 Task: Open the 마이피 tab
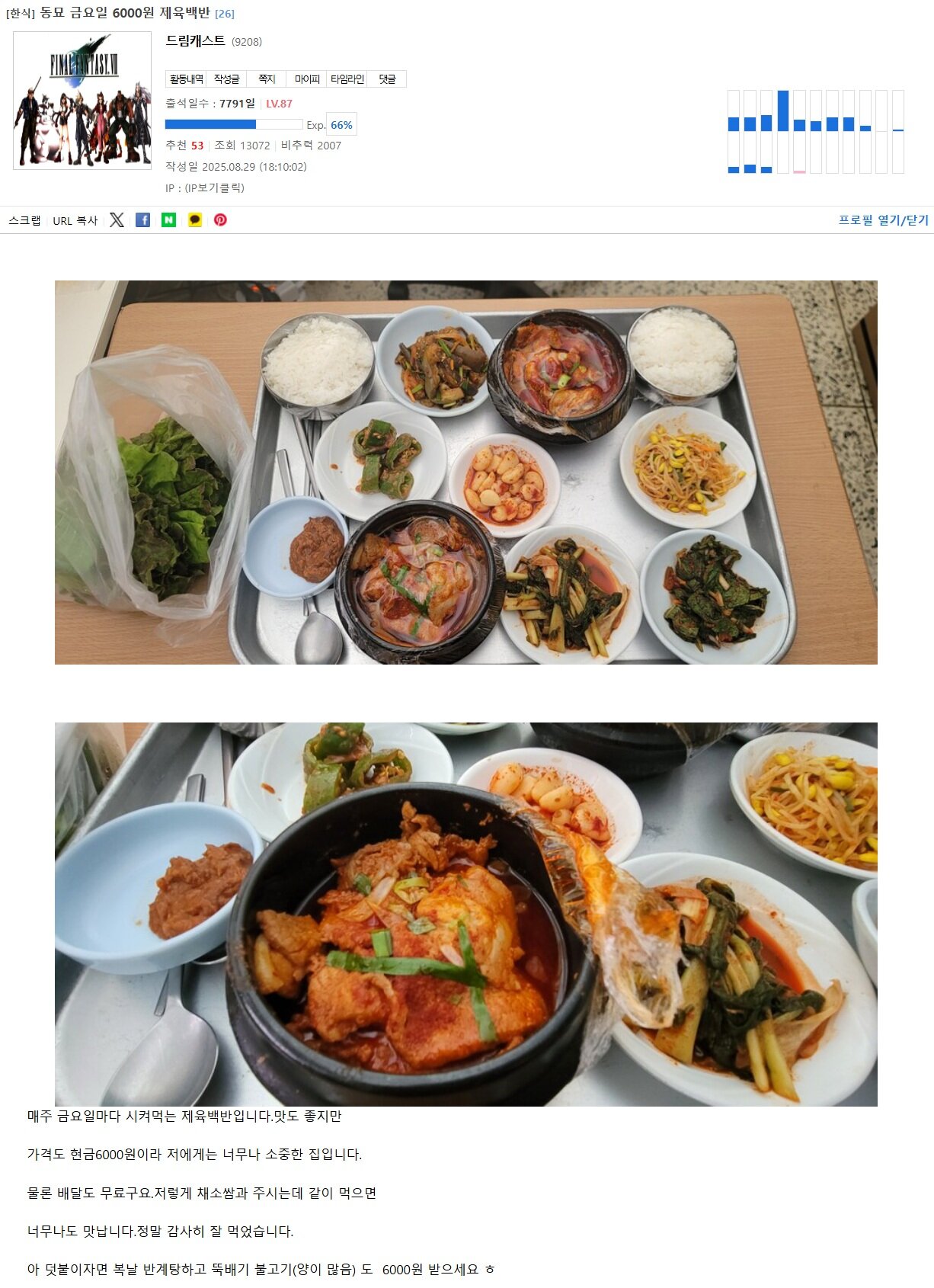click(307, 79)
